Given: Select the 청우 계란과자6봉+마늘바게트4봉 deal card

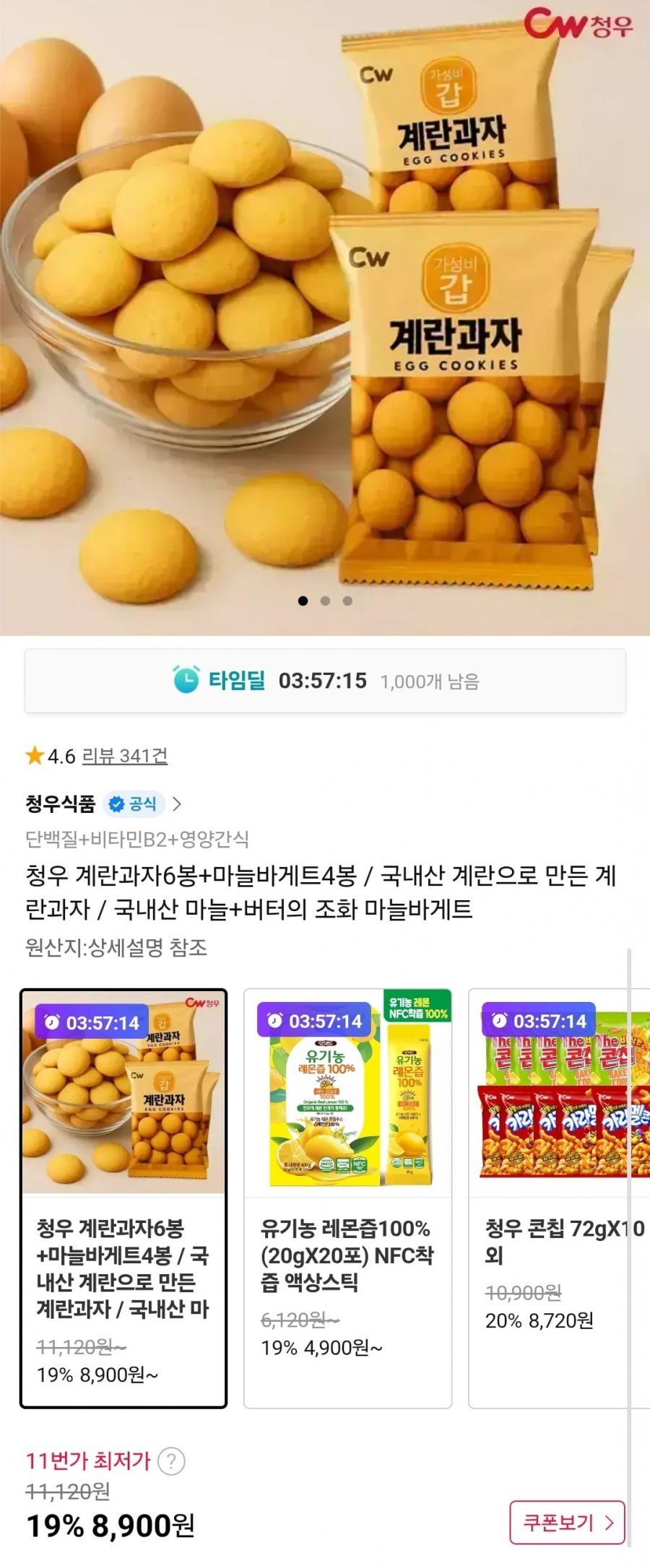Looking at the screenshot, I should pyautogui.click(x=123, y=1198).
